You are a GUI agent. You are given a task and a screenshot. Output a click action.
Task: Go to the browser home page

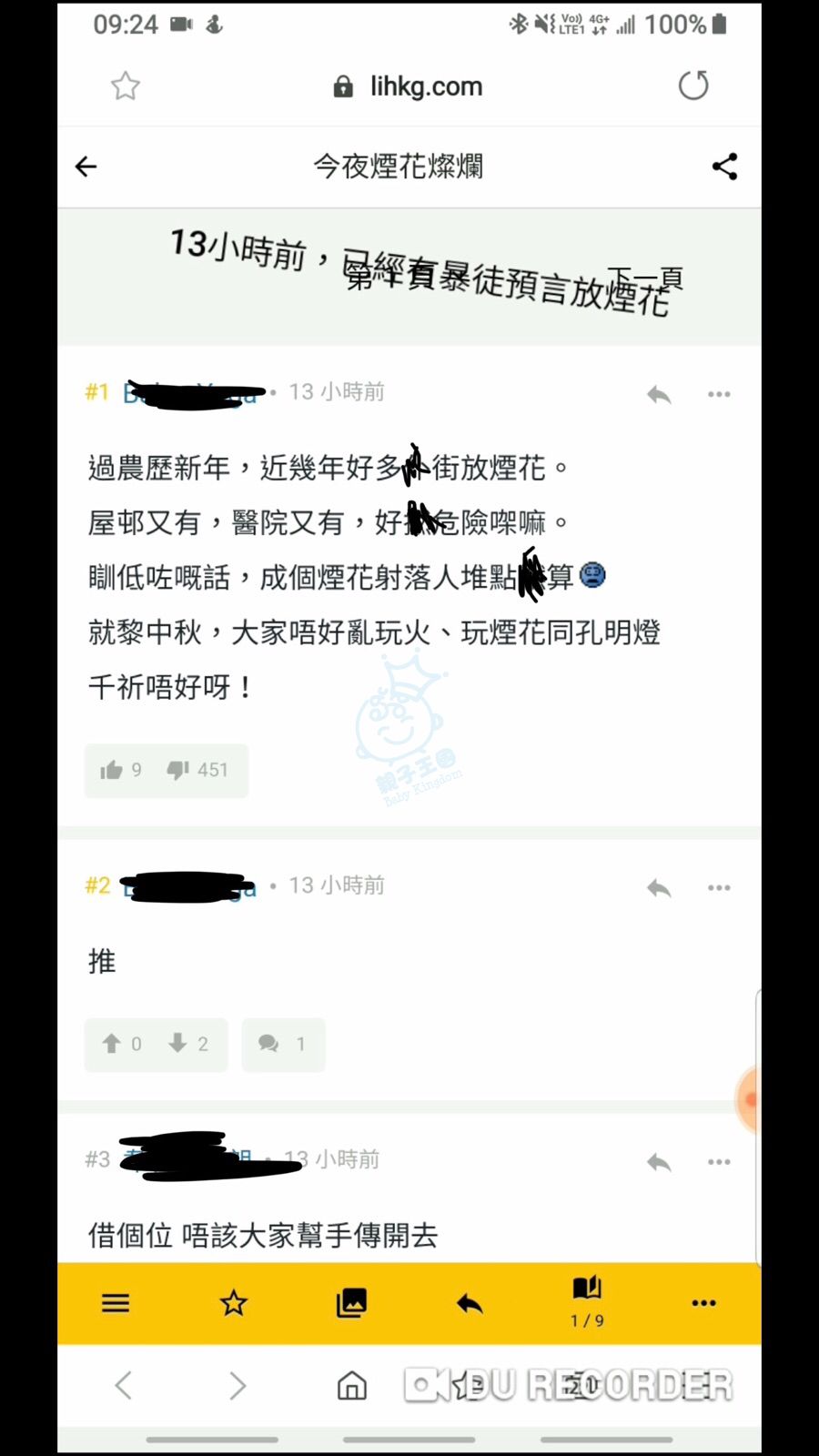point(352,1386)
